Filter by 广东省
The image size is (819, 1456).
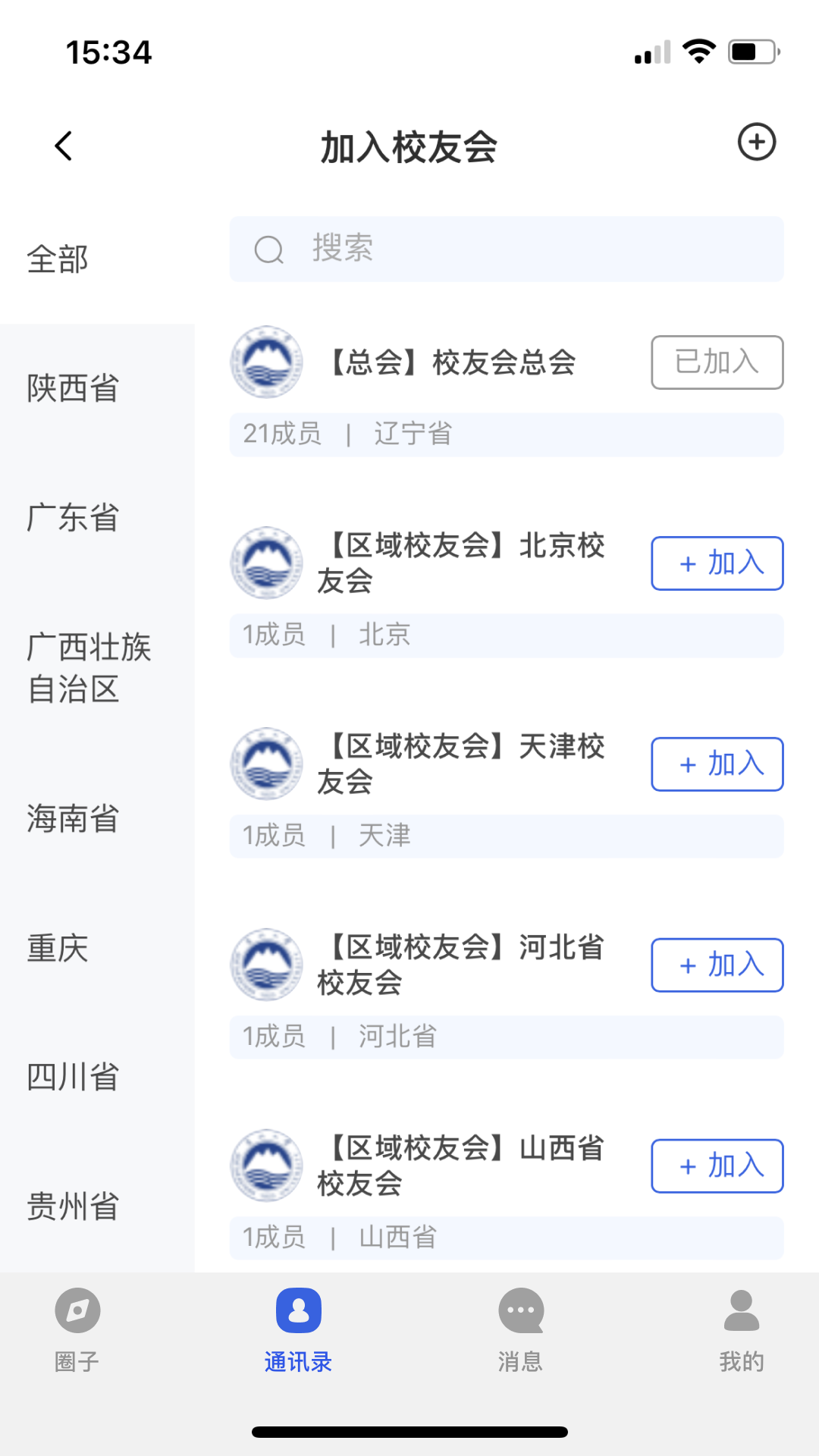pos(73,518)
